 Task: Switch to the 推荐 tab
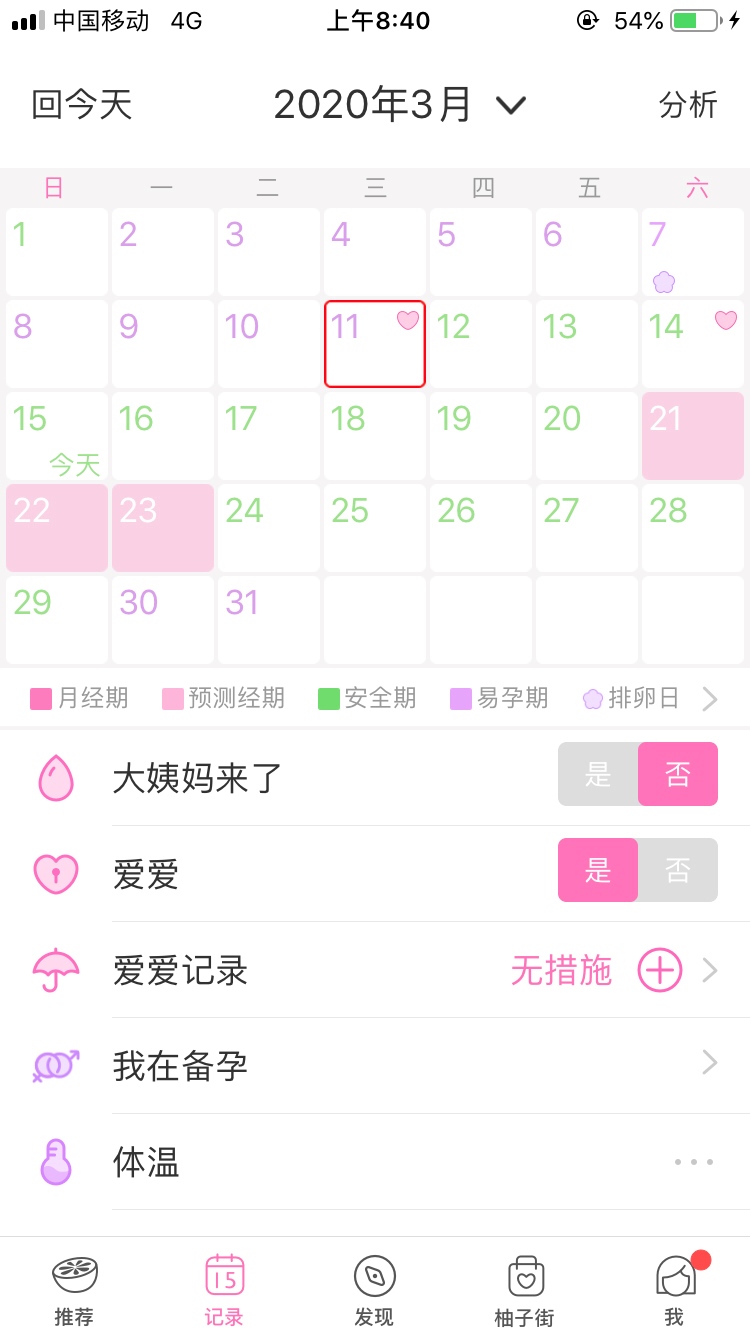74,1290
